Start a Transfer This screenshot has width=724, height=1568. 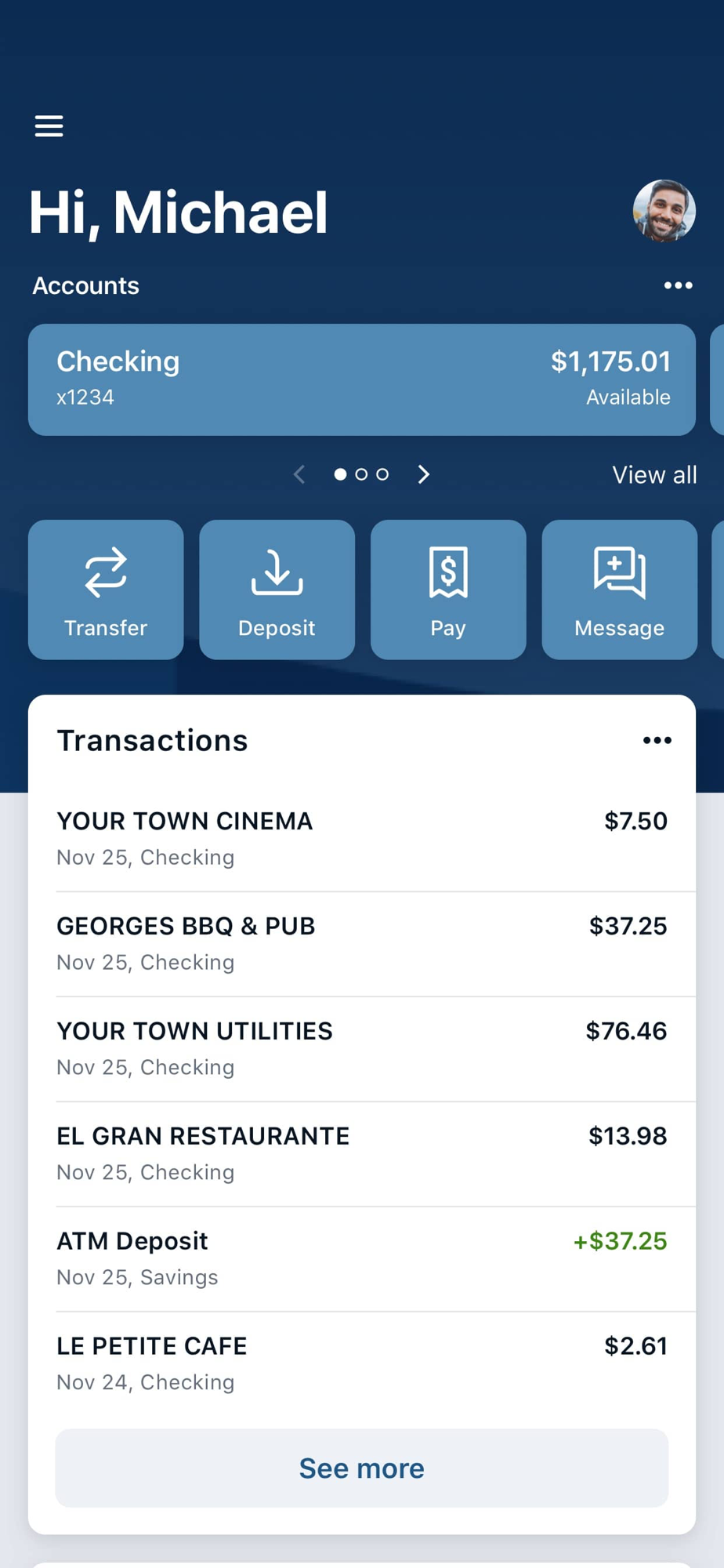(106, 590)
